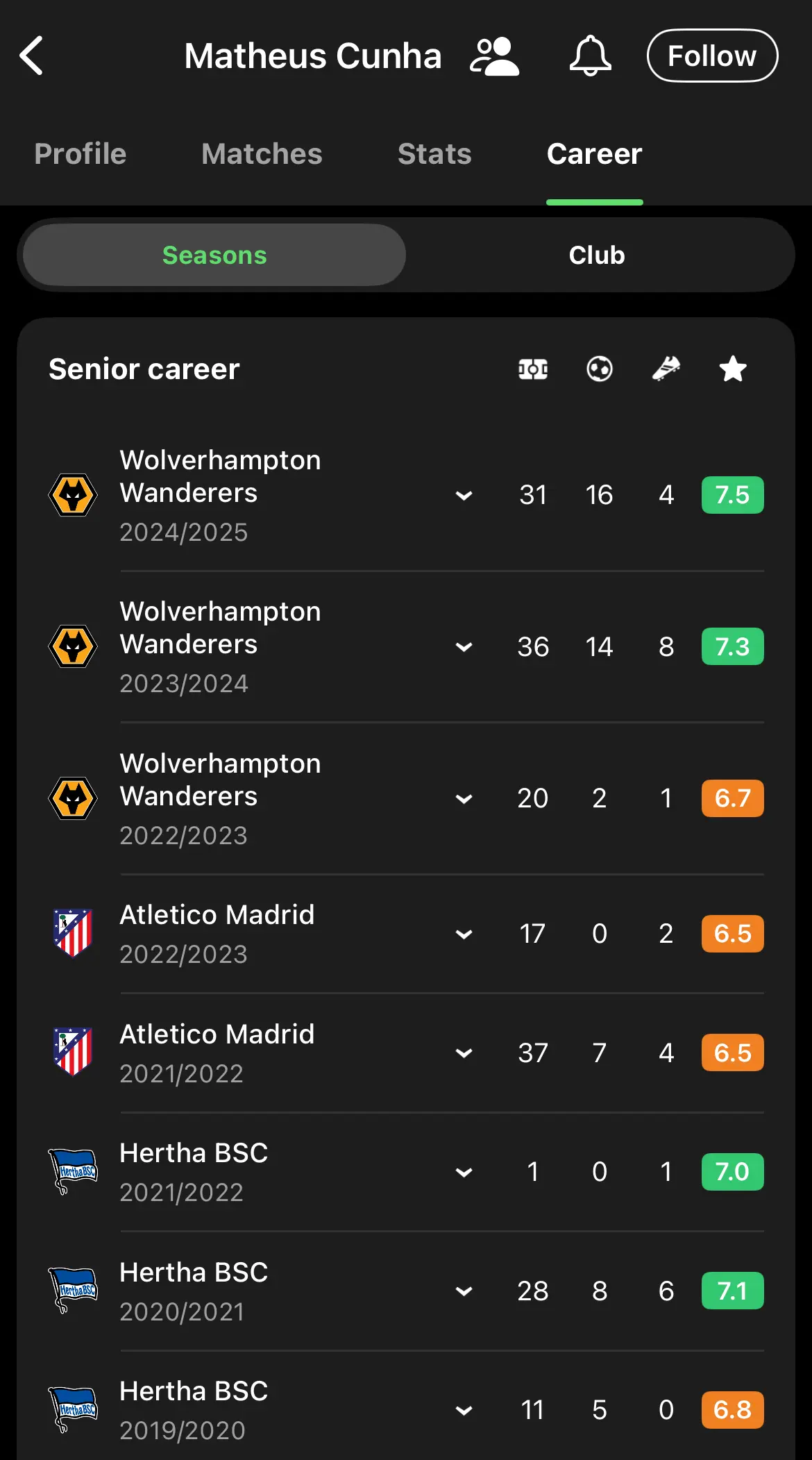This screenshot has width=812, height=1460.
Task: Open the Stats tab
Action: coord(434,154)
